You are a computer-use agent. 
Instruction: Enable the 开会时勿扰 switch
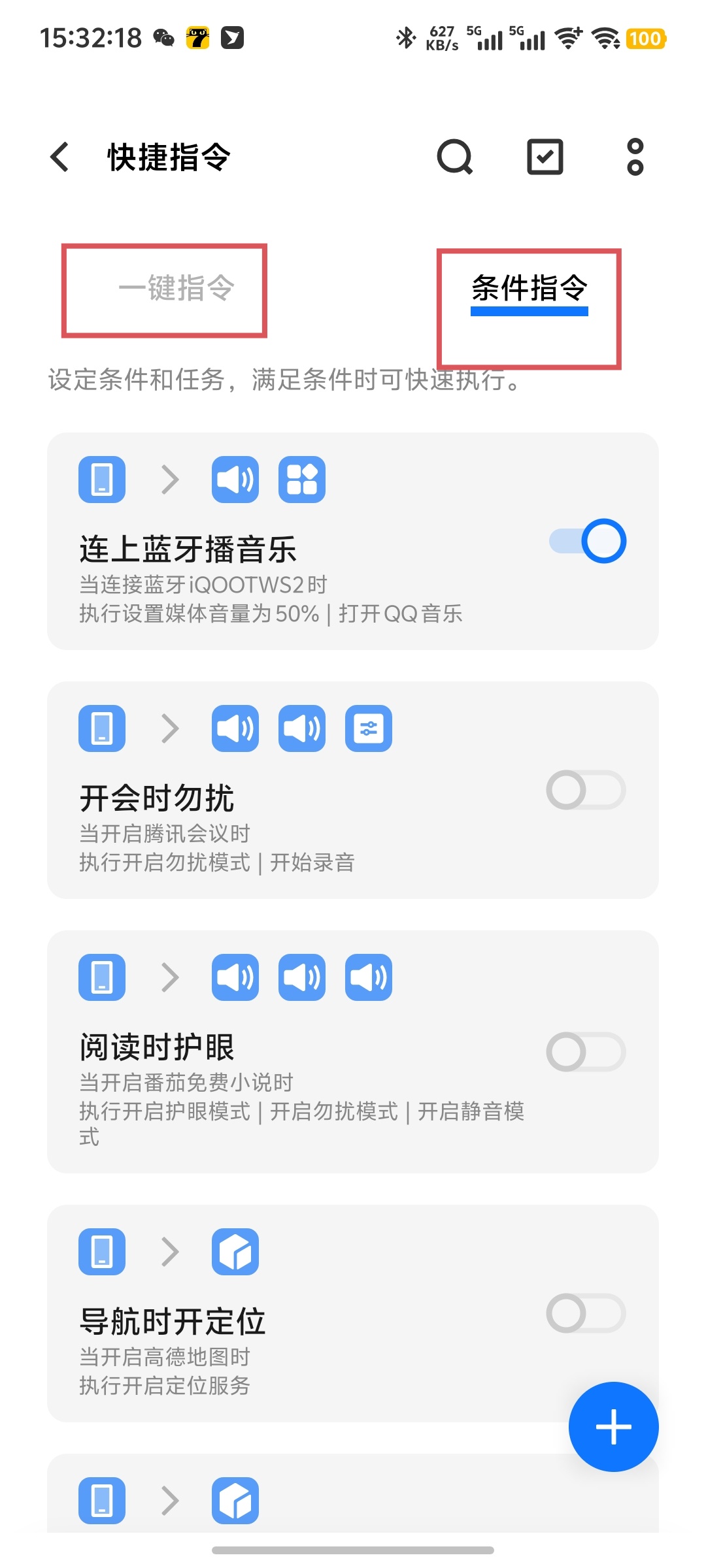pyautogui.click(x=586, y=790)
